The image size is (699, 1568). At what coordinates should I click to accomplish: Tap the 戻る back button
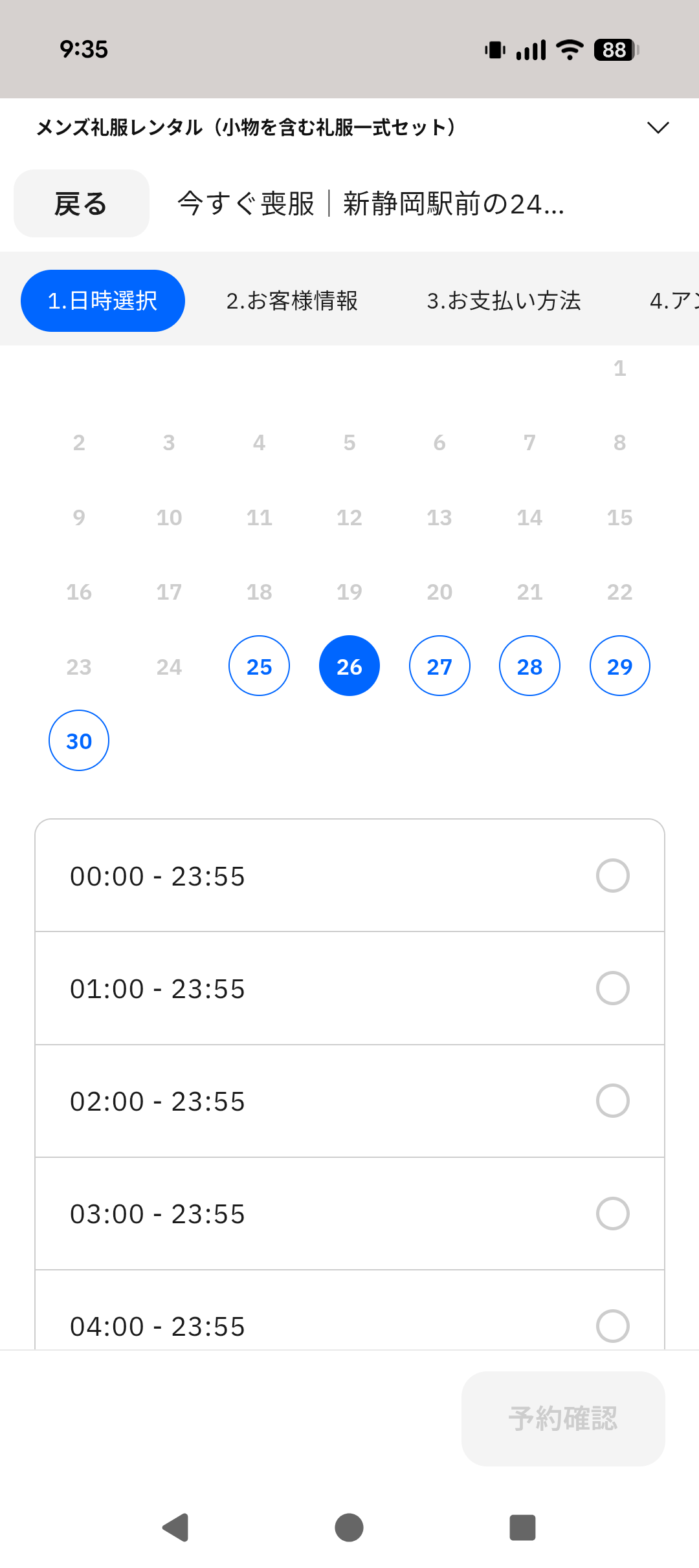pos(82,204)
